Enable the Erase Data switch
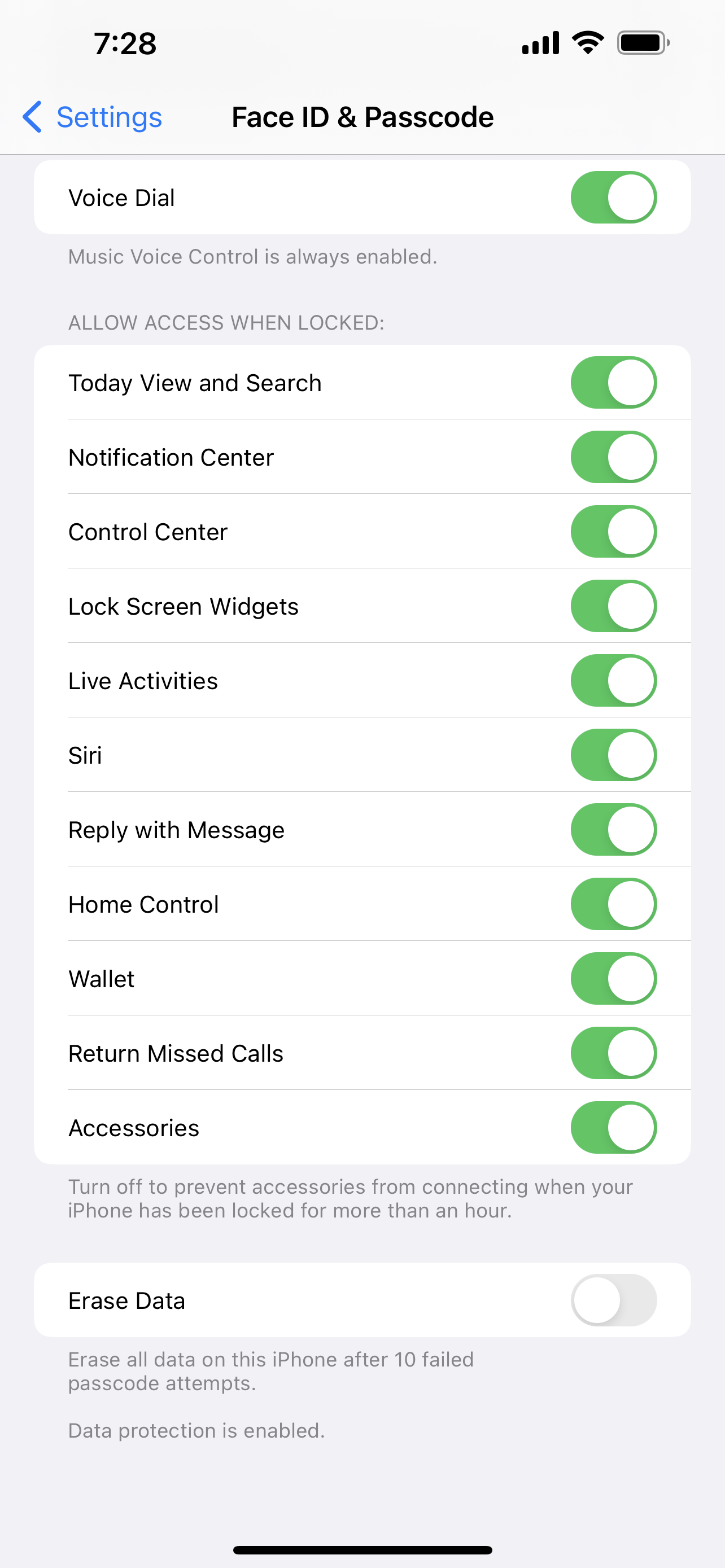The width and height of the screenshot is (725, 1568). [613, 1300]
